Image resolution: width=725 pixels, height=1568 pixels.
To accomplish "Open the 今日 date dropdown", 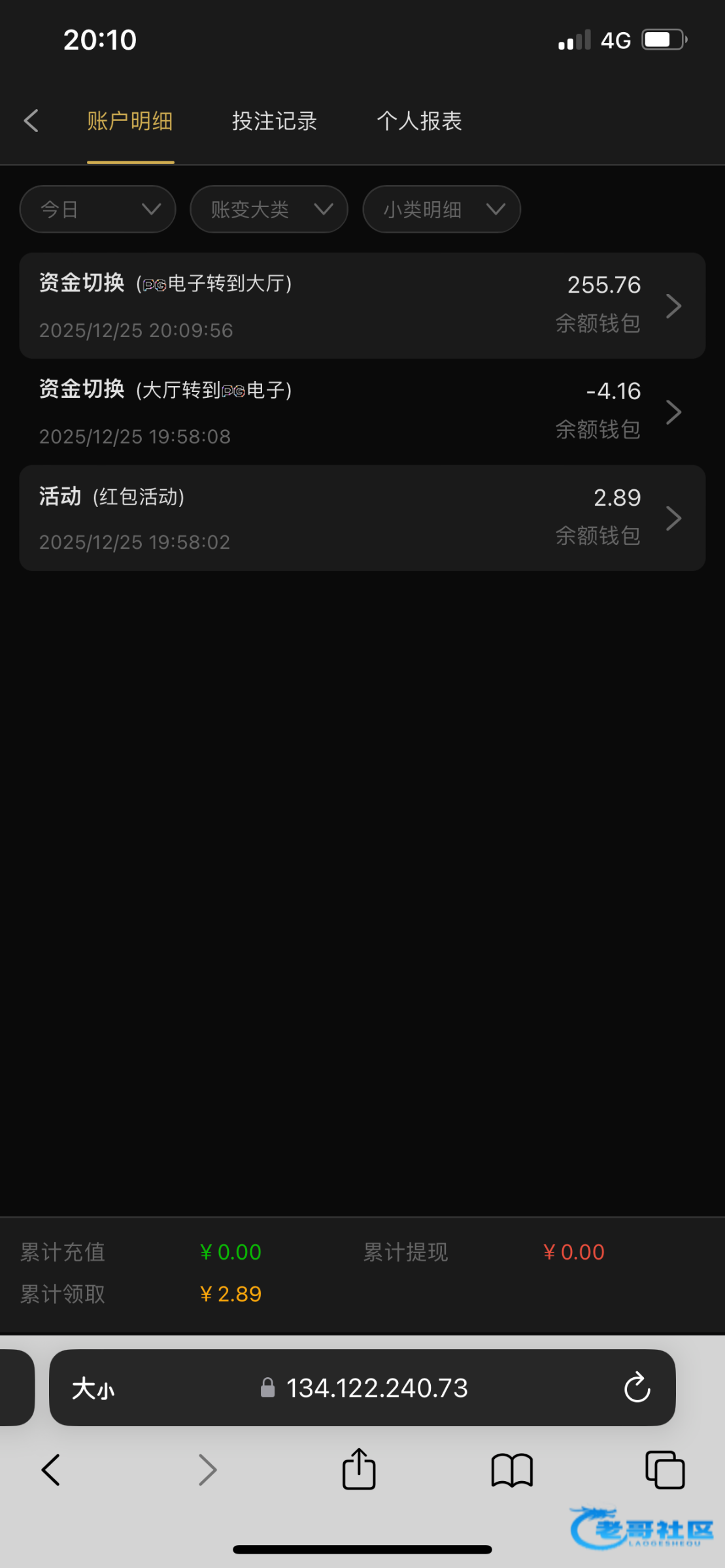I will tap(98, 209).
